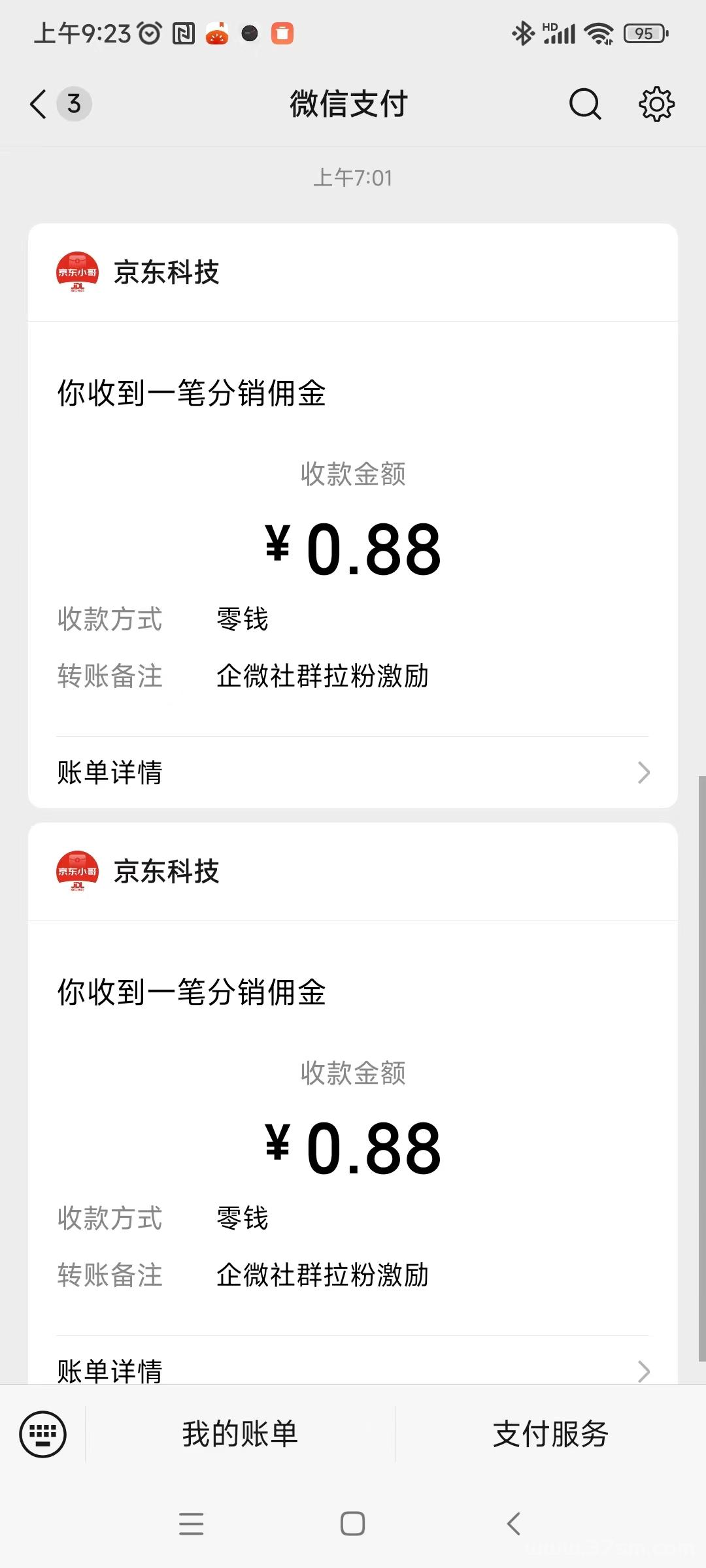Screen dimensions: 706x1568
Task: Open search in the WeChat Pay chat
Action: point(584,104)
